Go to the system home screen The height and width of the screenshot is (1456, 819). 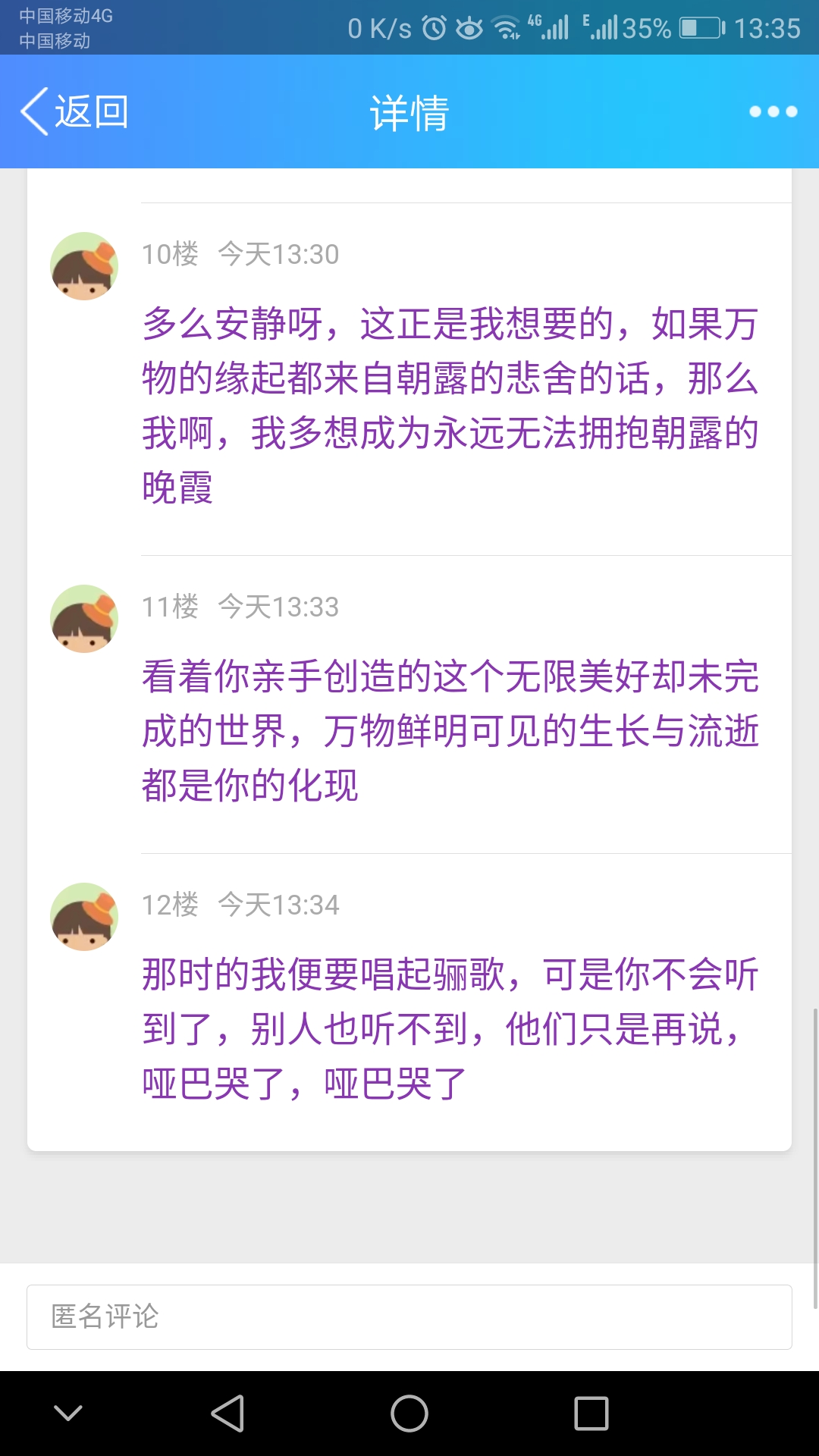[409, 1414]
